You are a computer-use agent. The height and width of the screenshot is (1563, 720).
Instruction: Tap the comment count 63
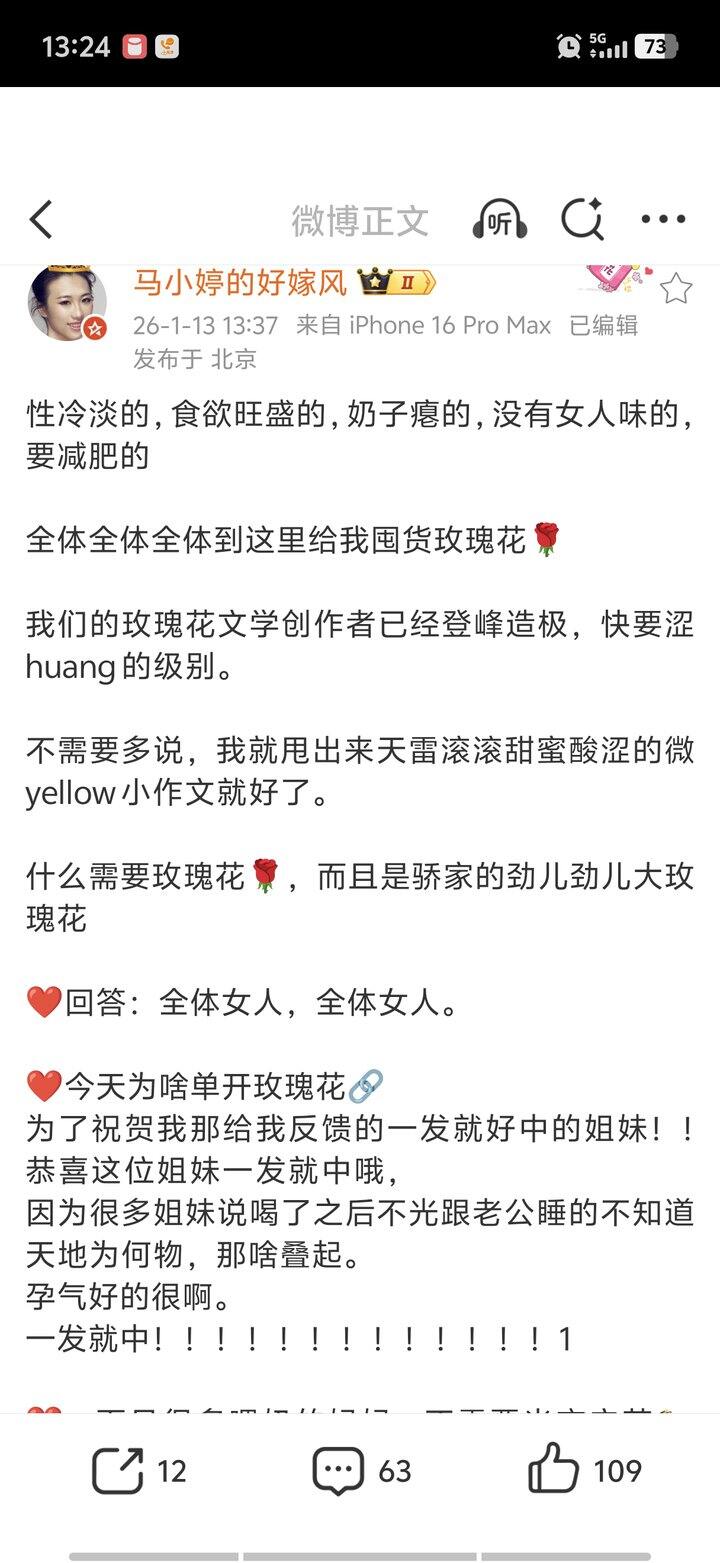(397, 1471)
